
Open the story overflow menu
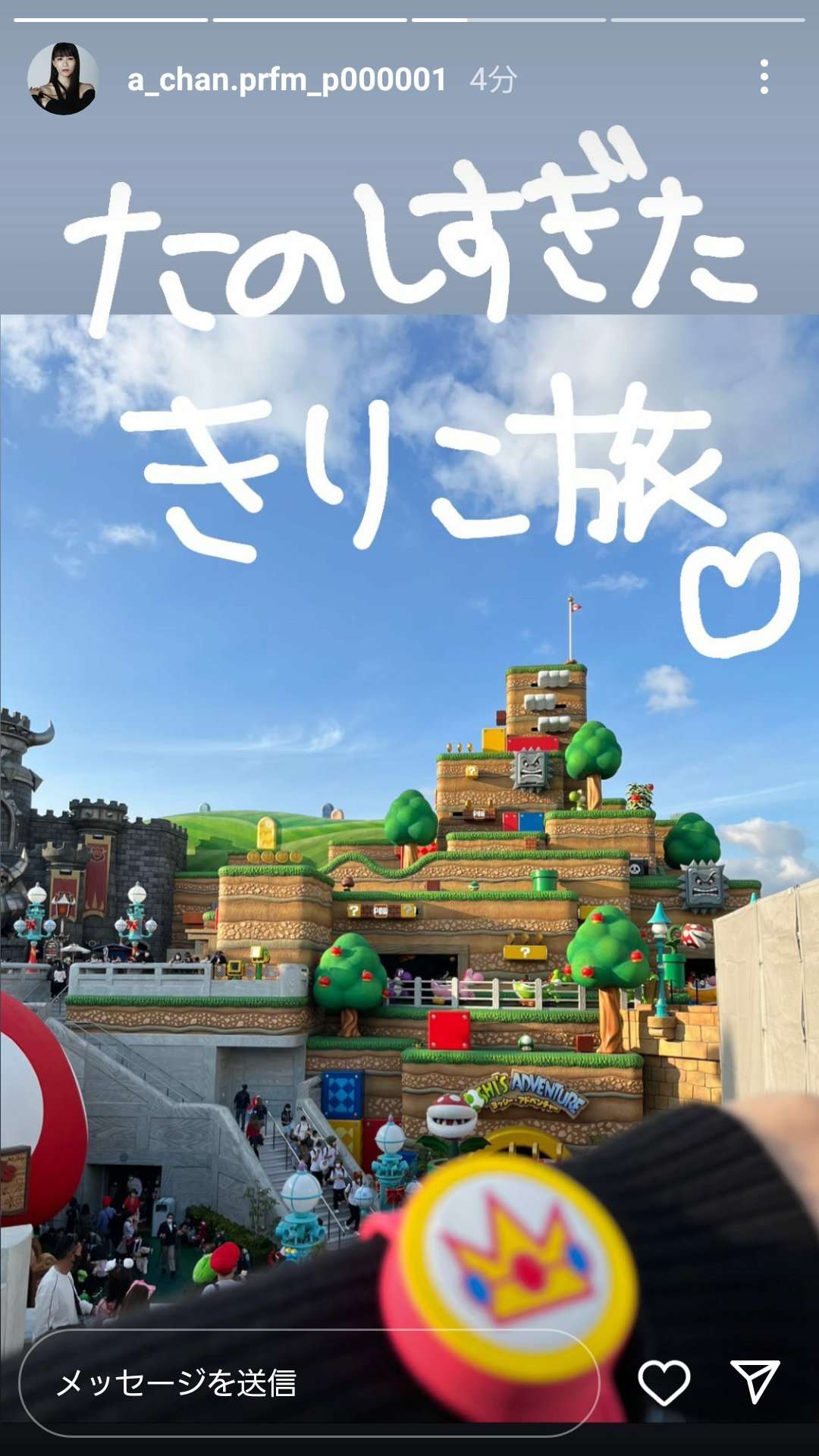point(764,77)
